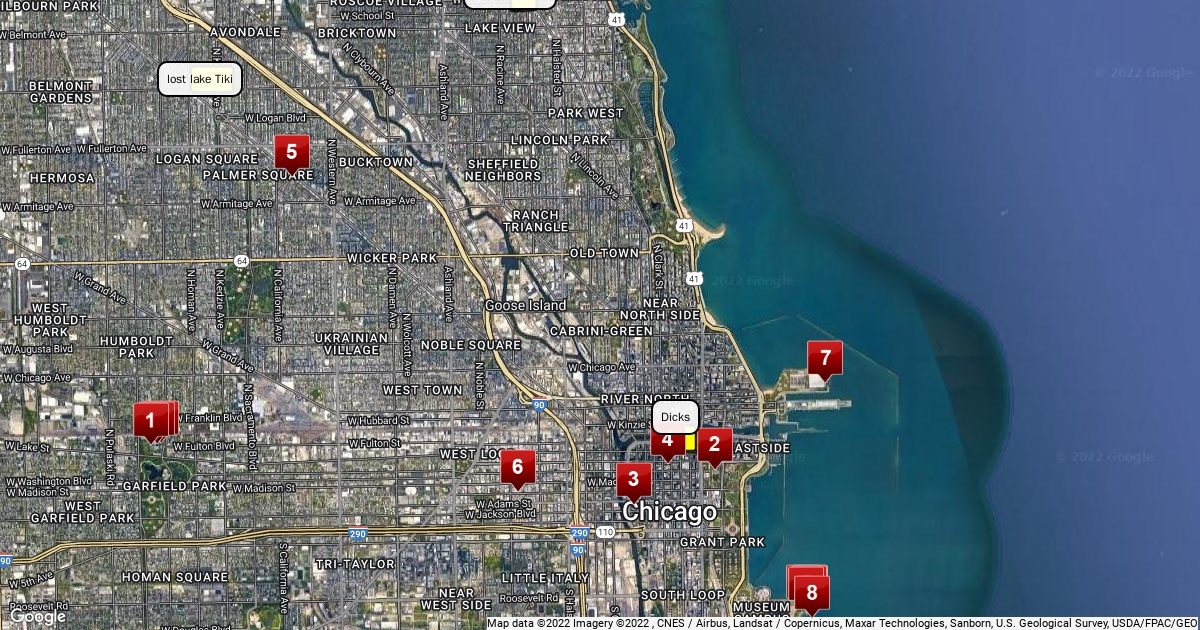Open map marker number 7 on the pier
The image size is (1200, 630).
click(825, 358)
